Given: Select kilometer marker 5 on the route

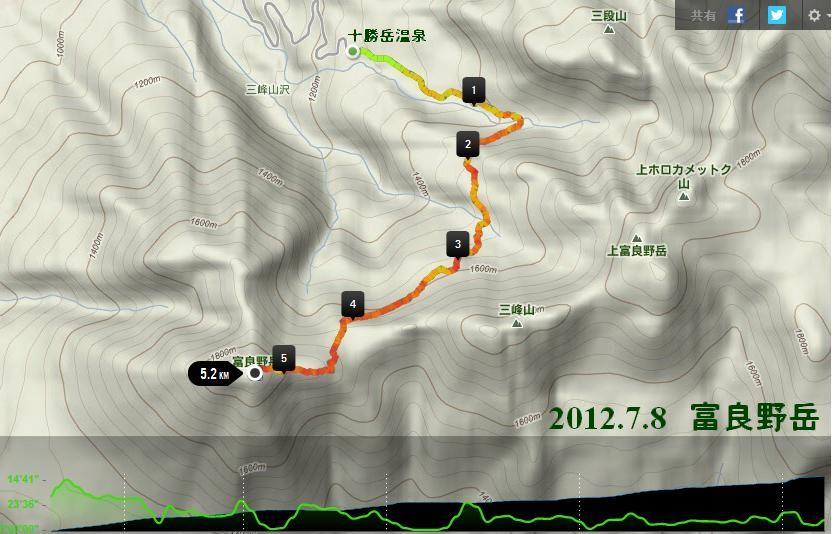Looking at the screenshot, I should (284, 358).
